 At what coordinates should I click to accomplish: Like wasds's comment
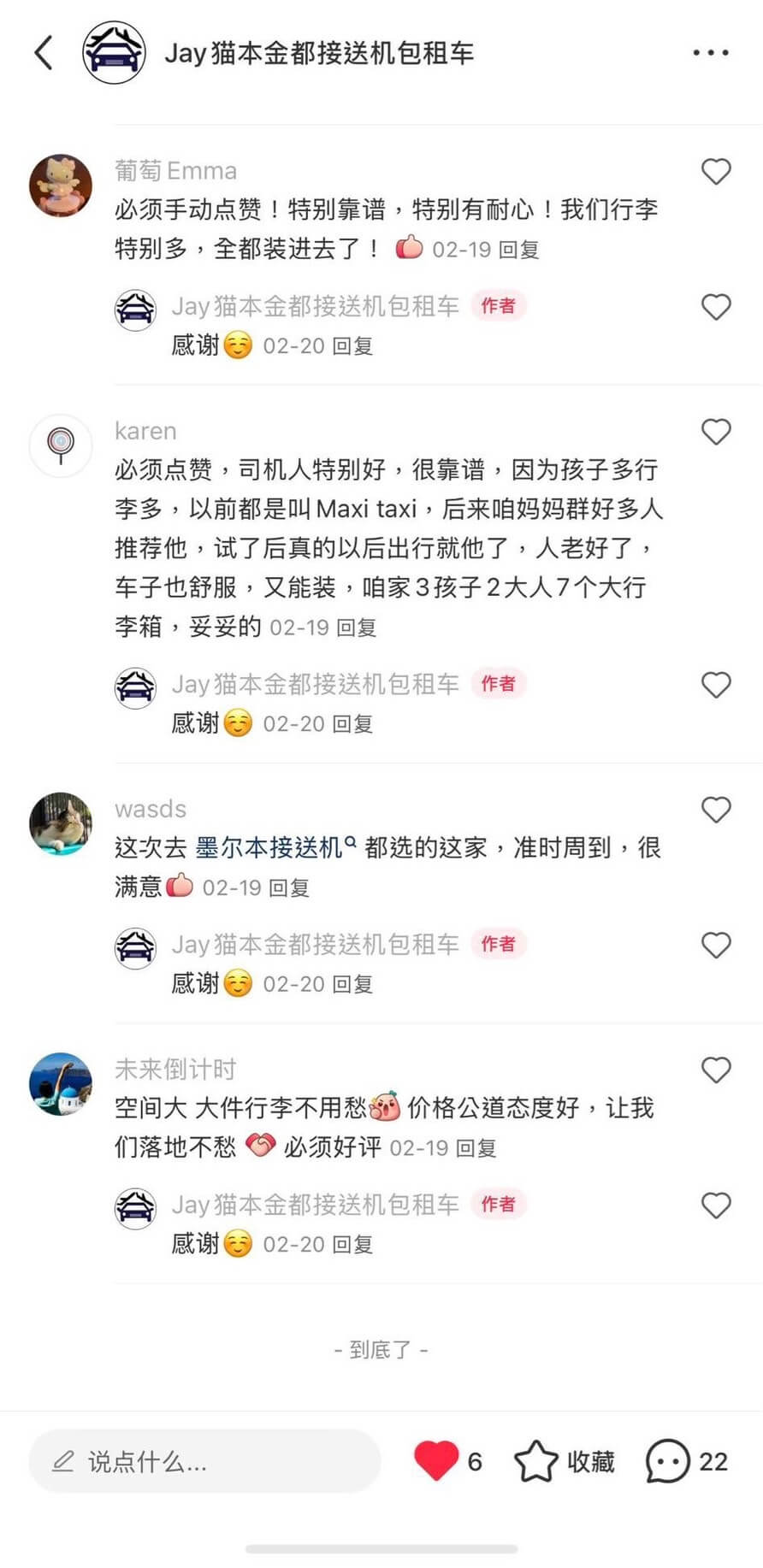pos(716,810)
